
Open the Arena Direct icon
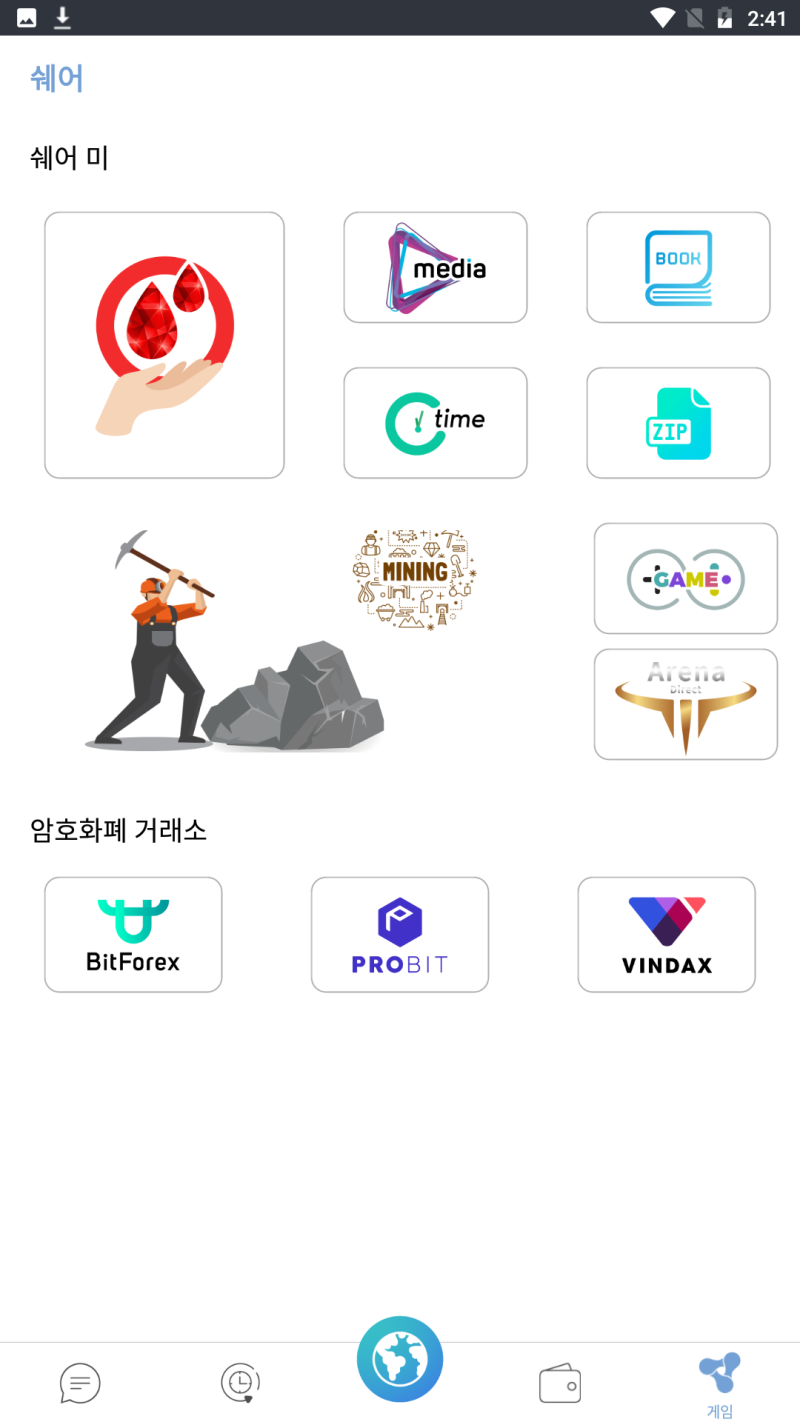(x=685, y=704)
